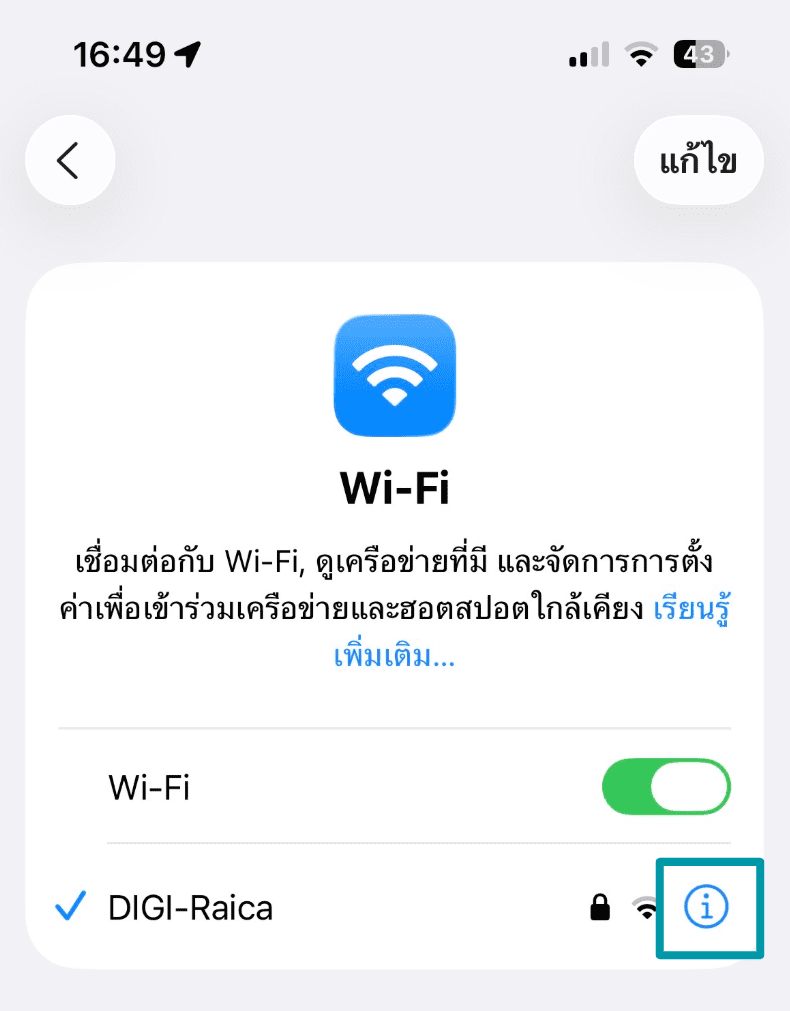Click the Wi-Fi icon in the status bar
The image size is (790, 1011).
pyautogui.click(x=641, y=55)
